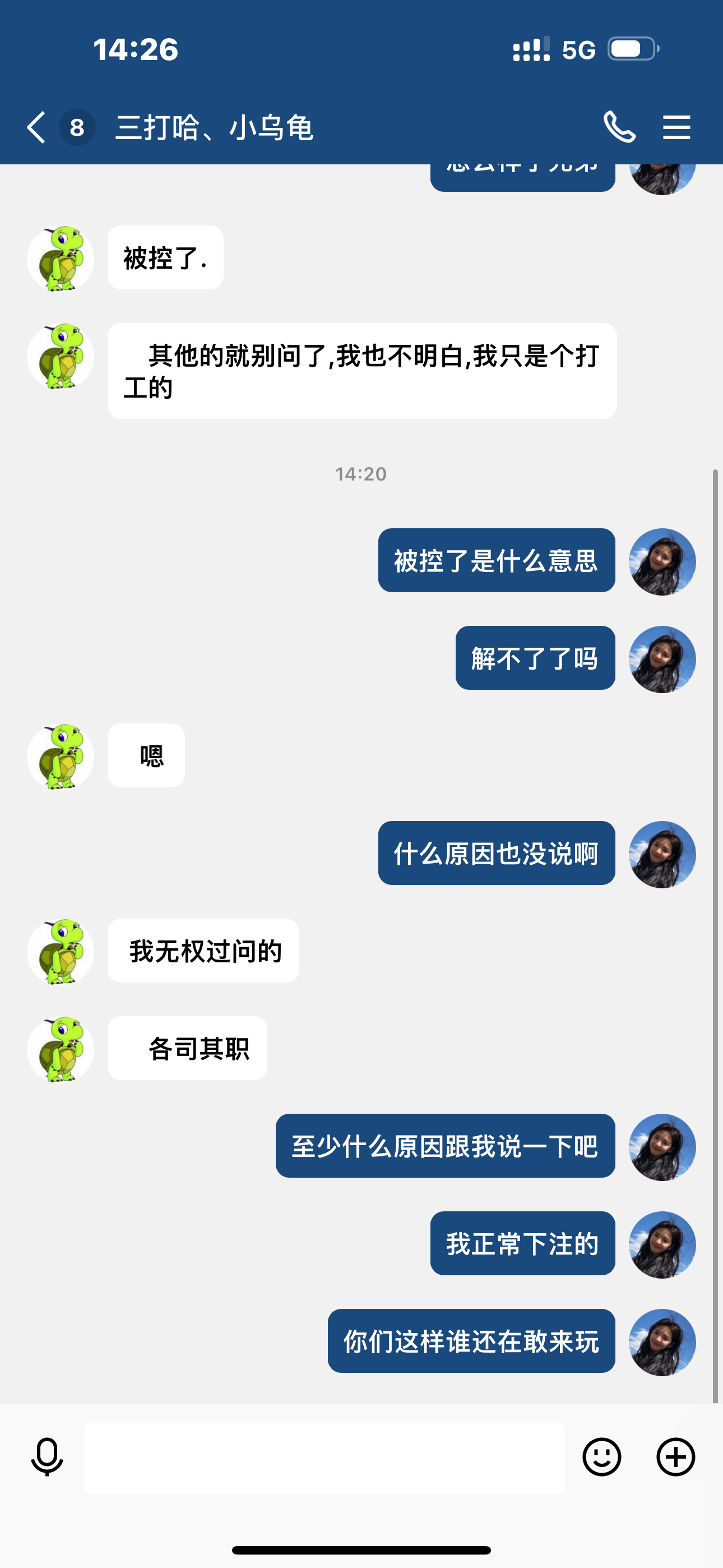Viewport: 723px width, 1568px height.
Task: Select the 各司其职 message bubble
Action: click(x=187, y=1048)
